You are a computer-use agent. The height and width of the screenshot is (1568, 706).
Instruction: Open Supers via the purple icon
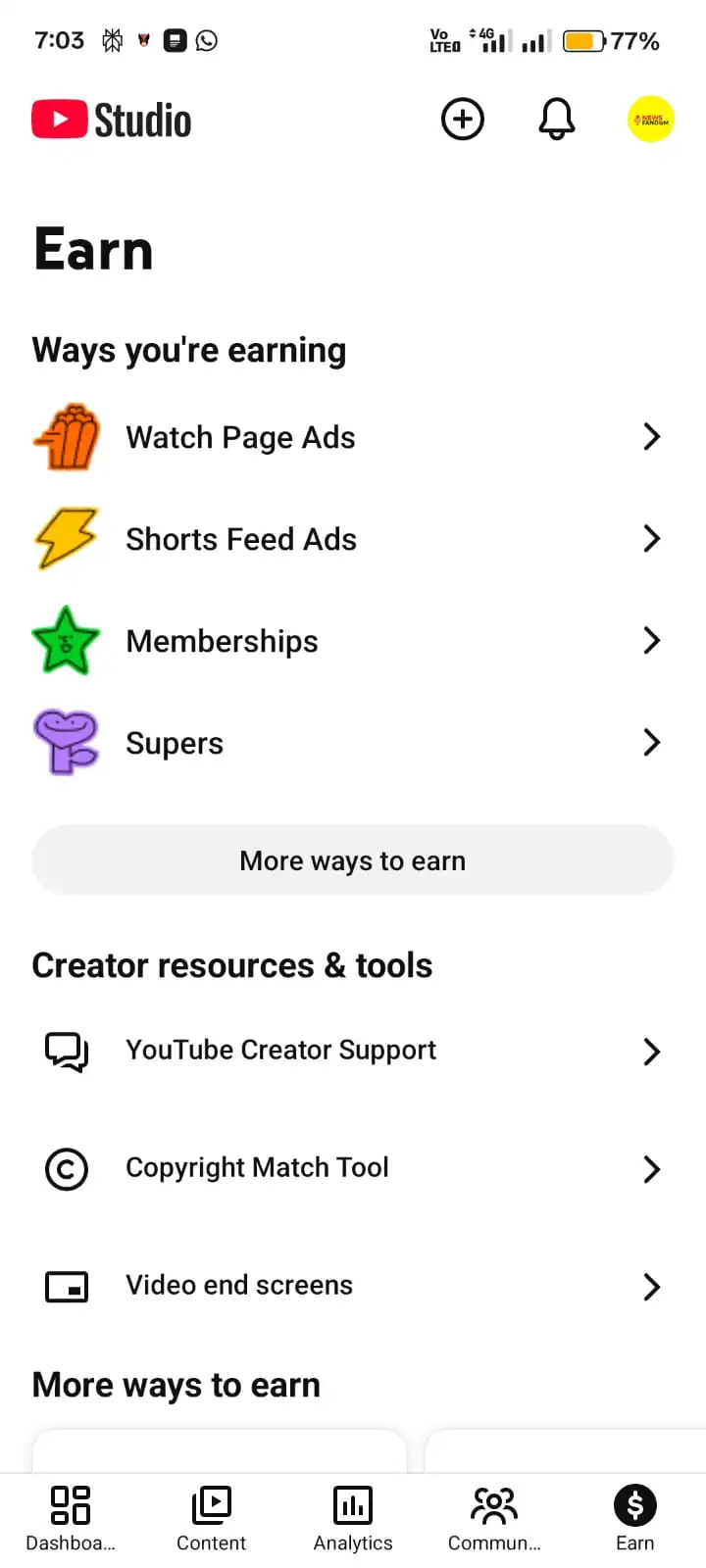point(67,743)
